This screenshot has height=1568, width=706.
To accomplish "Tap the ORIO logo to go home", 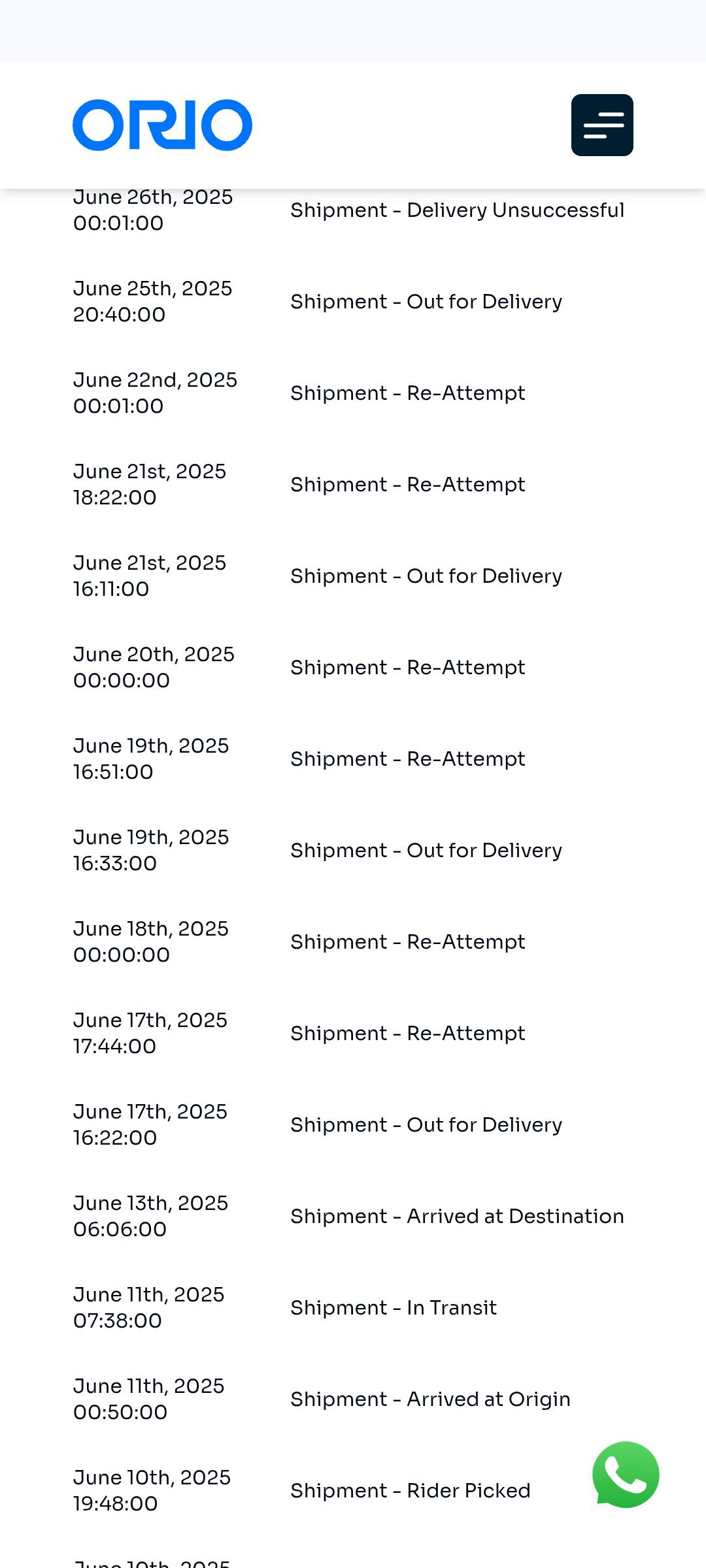I will (x=162, y=125).
